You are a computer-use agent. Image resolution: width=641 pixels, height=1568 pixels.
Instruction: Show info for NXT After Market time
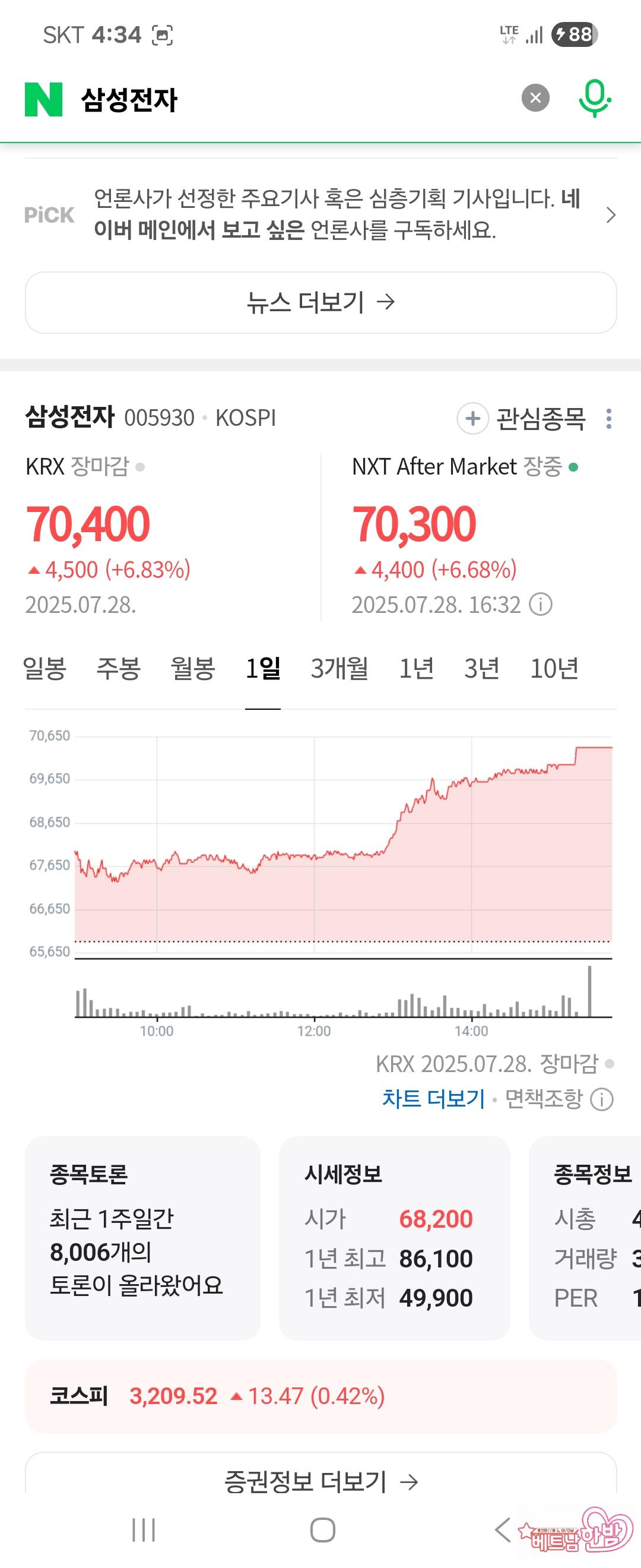541,605
